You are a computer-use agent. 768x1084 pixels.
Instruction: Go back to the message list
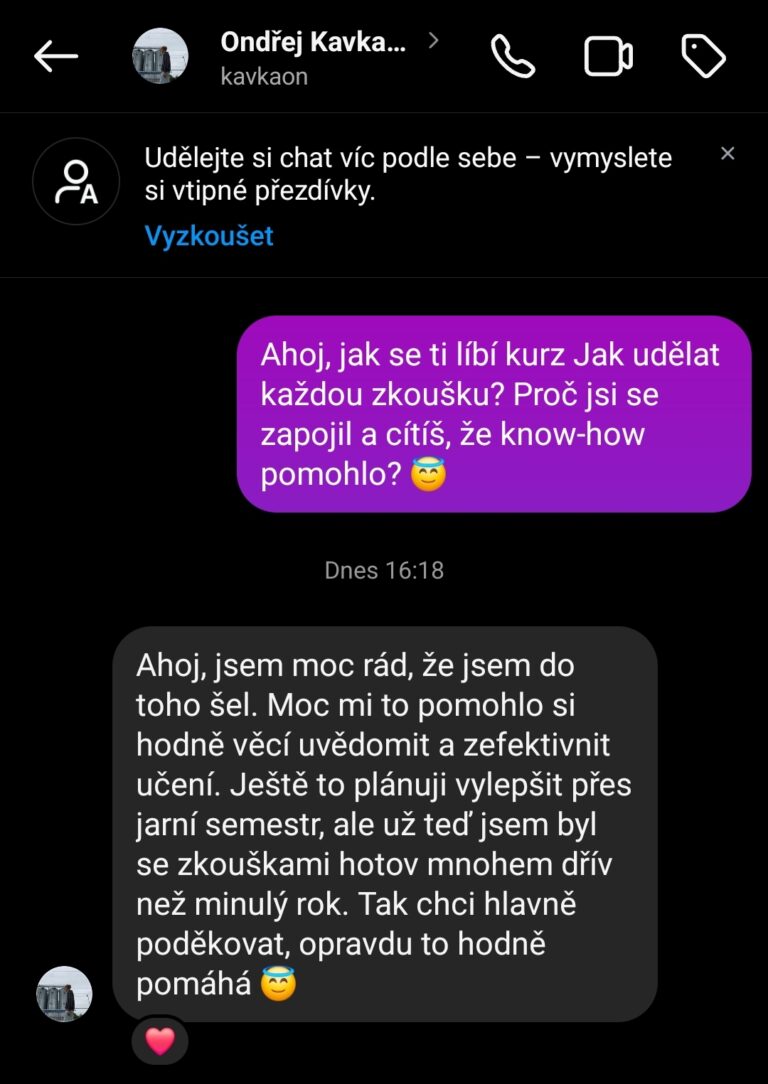coord(56,57)
